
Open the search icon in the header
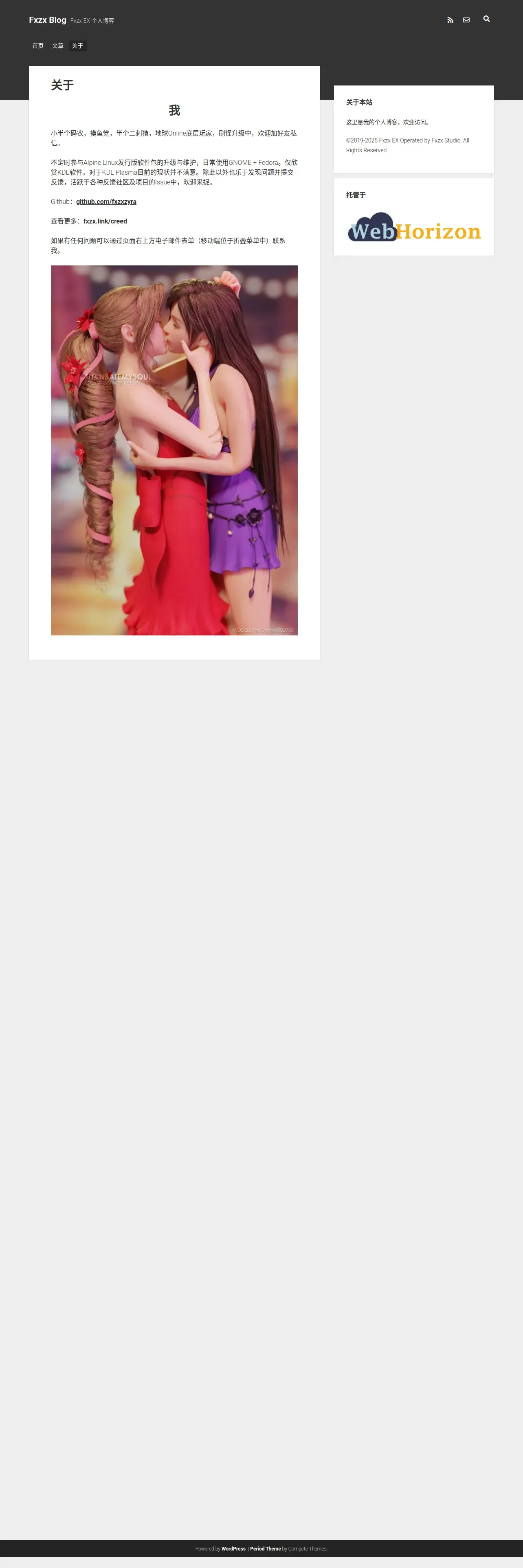point(486,19)
